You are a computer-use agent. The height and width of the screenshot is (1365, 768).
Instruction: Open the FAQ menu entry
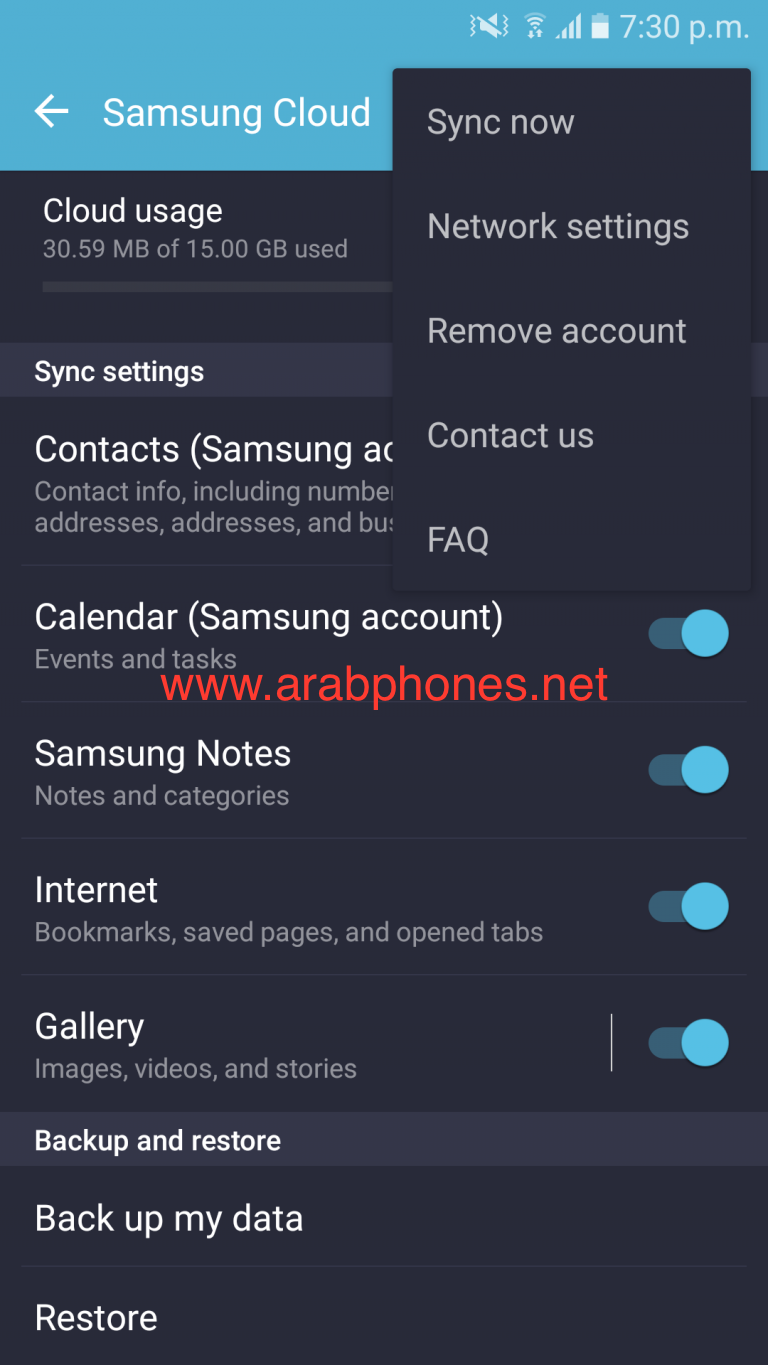pos(458,539)
